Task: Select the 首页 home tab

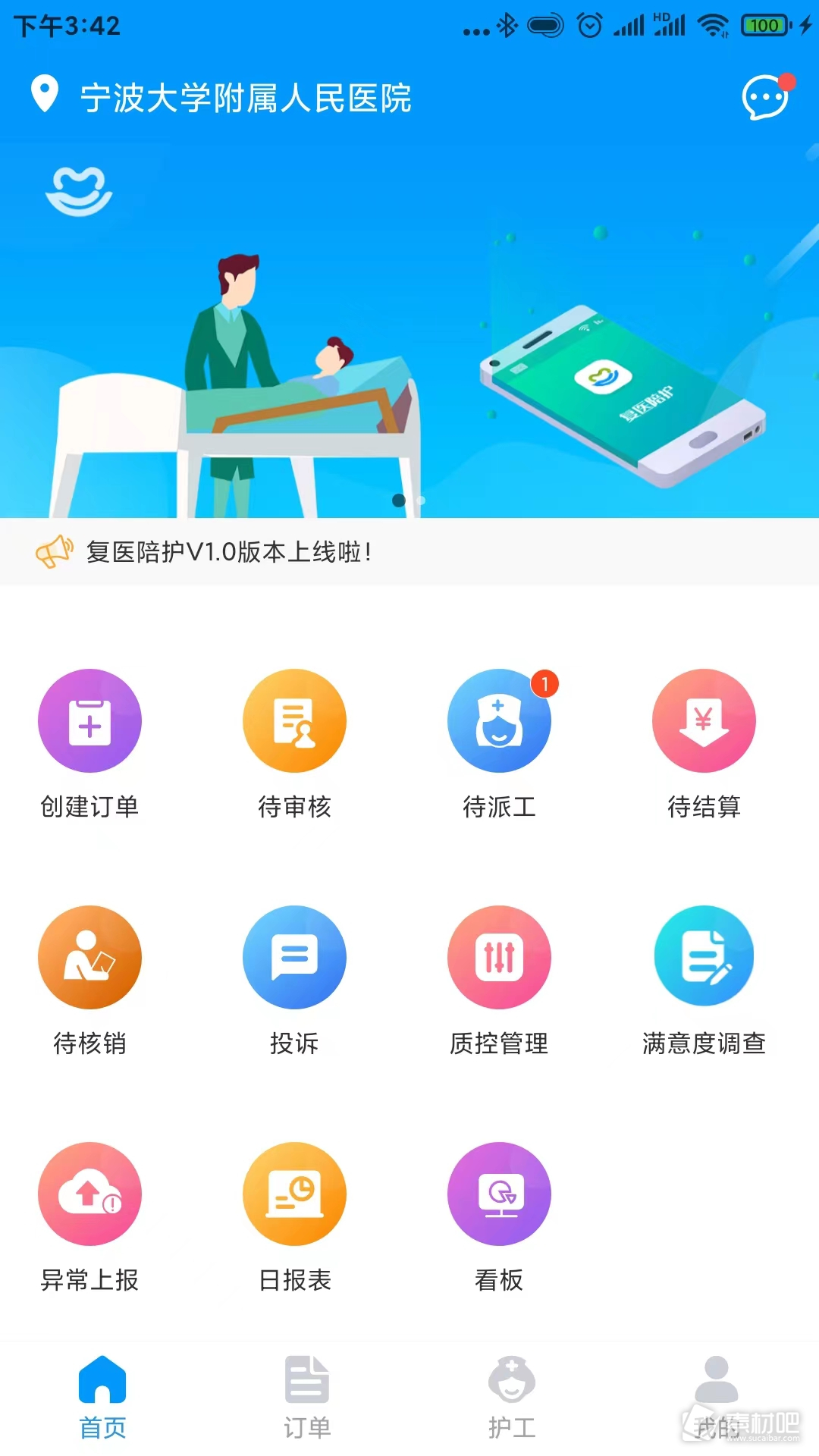Action: [102, 1398]
